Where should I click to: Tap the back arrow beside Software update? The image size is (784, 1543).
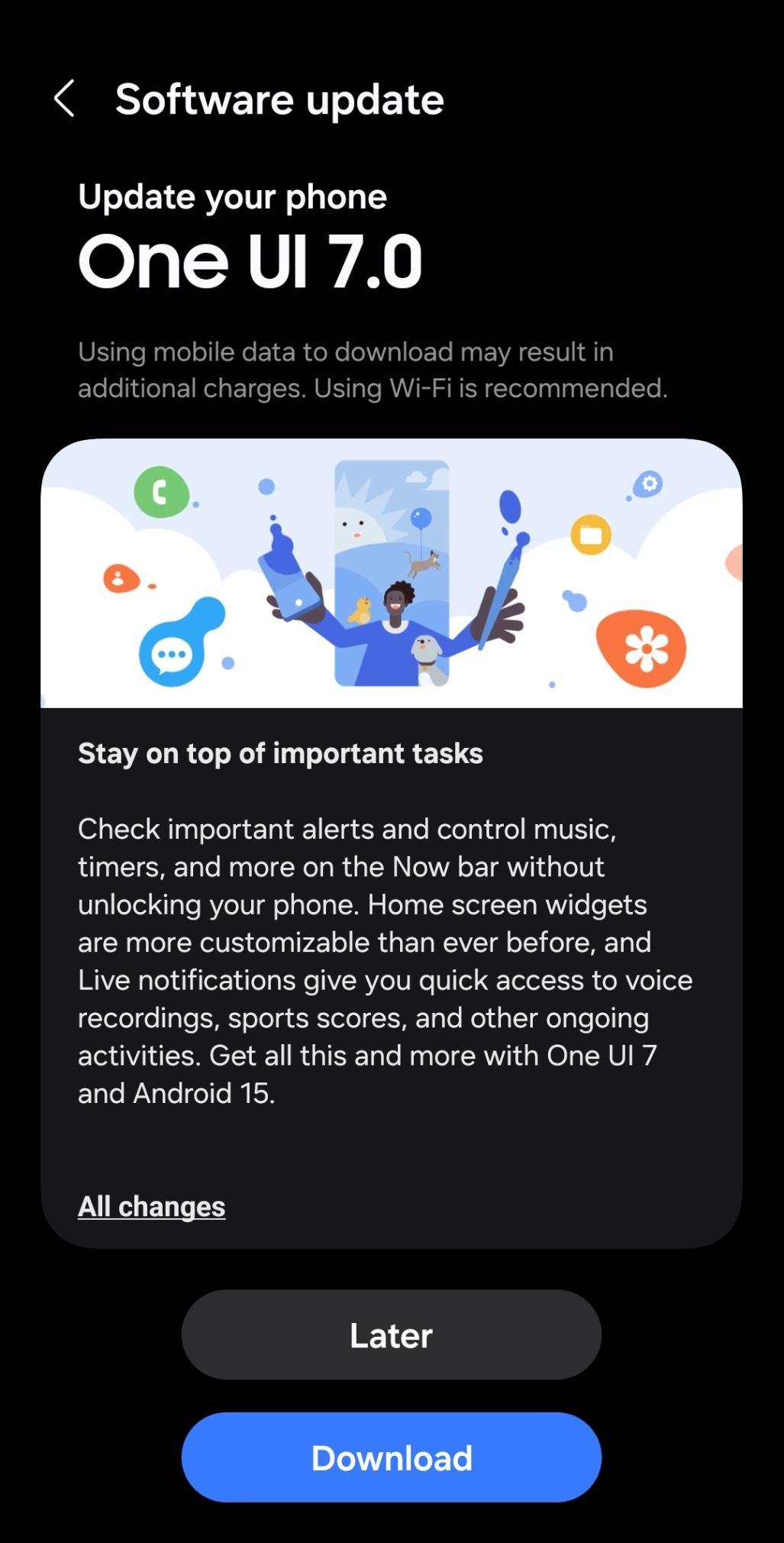(65, 99)
